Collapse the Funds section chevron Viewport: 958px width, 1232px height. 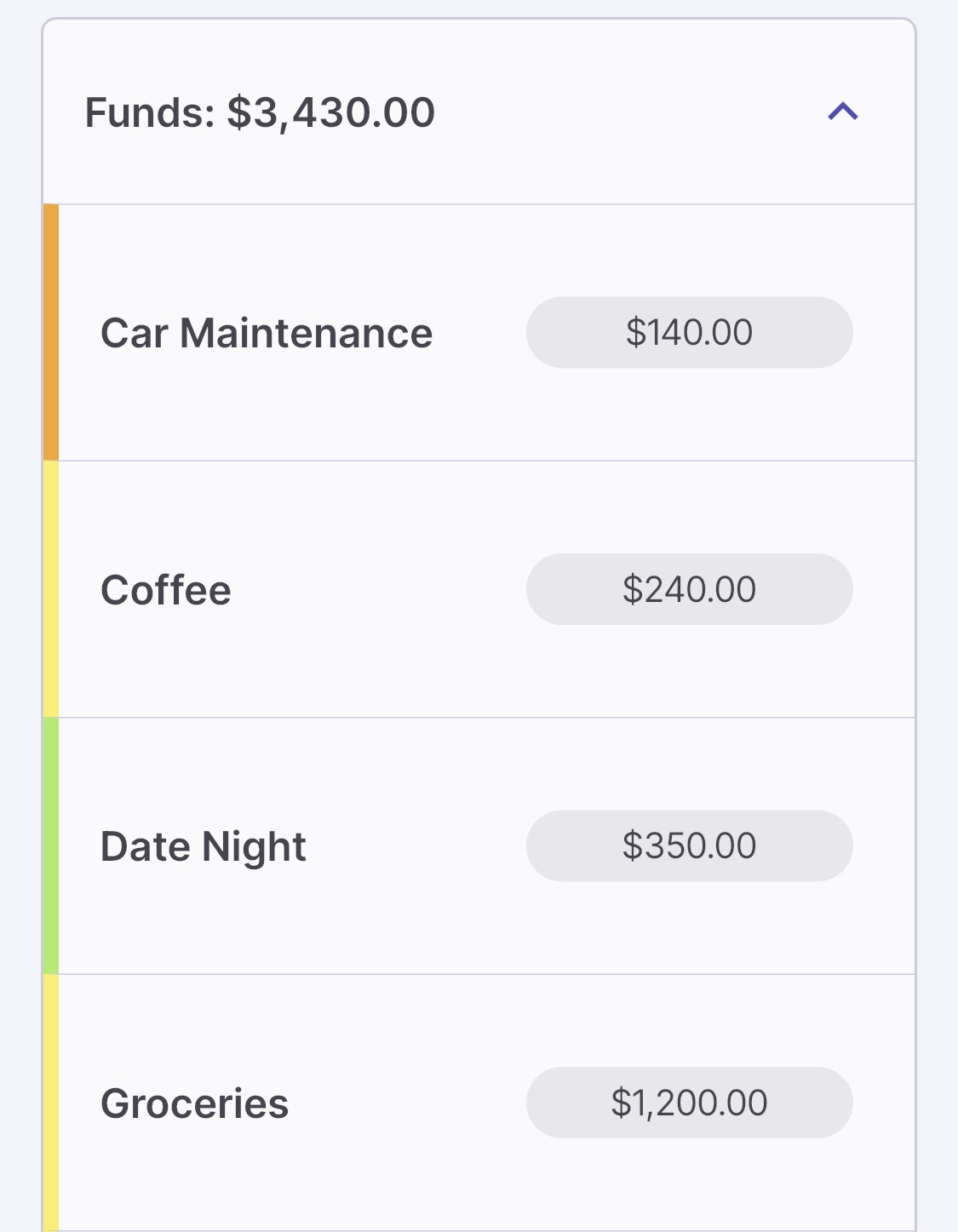[x=842, y=112]
